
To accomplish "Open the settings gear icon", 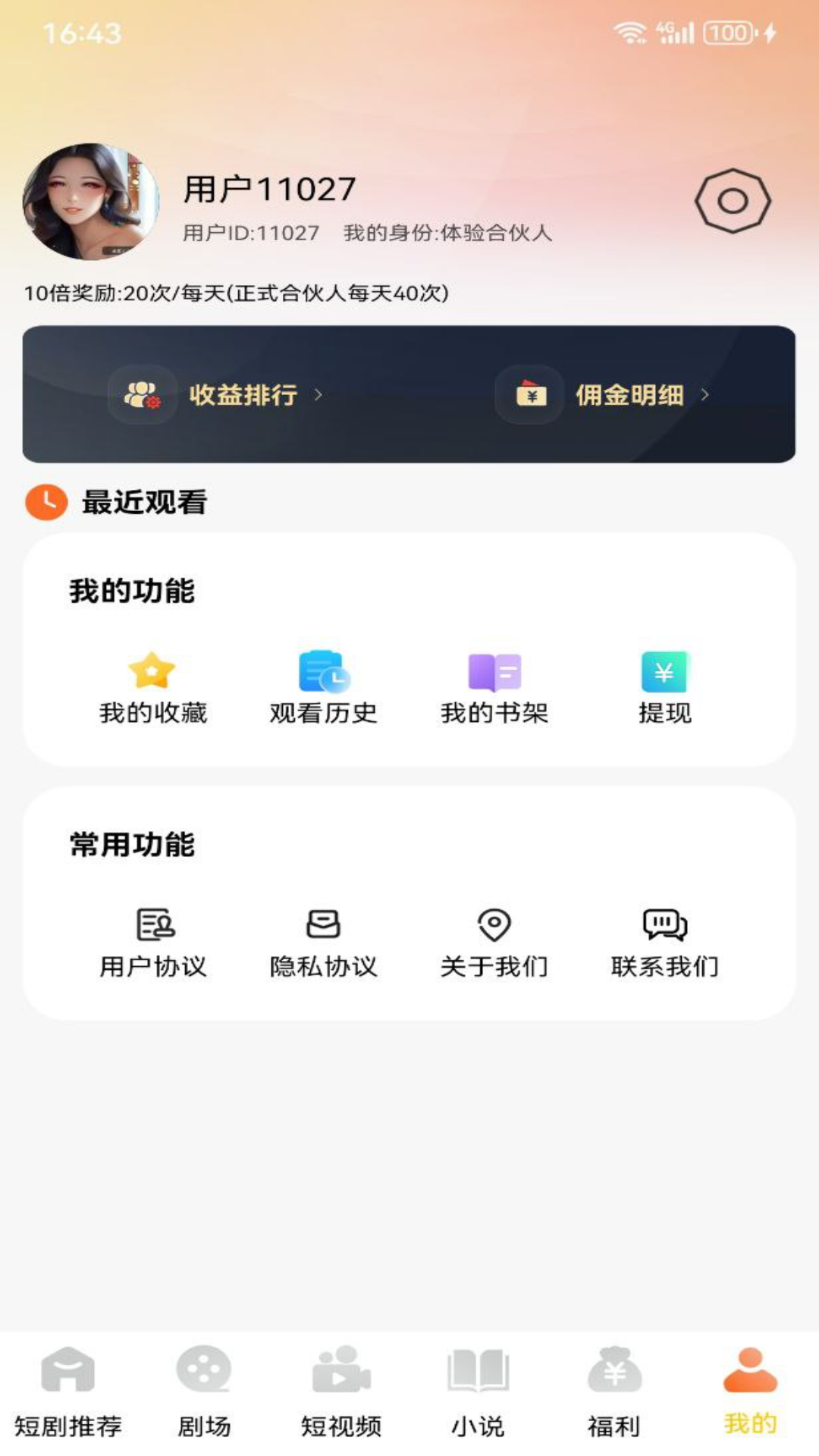I will [733, 201].
